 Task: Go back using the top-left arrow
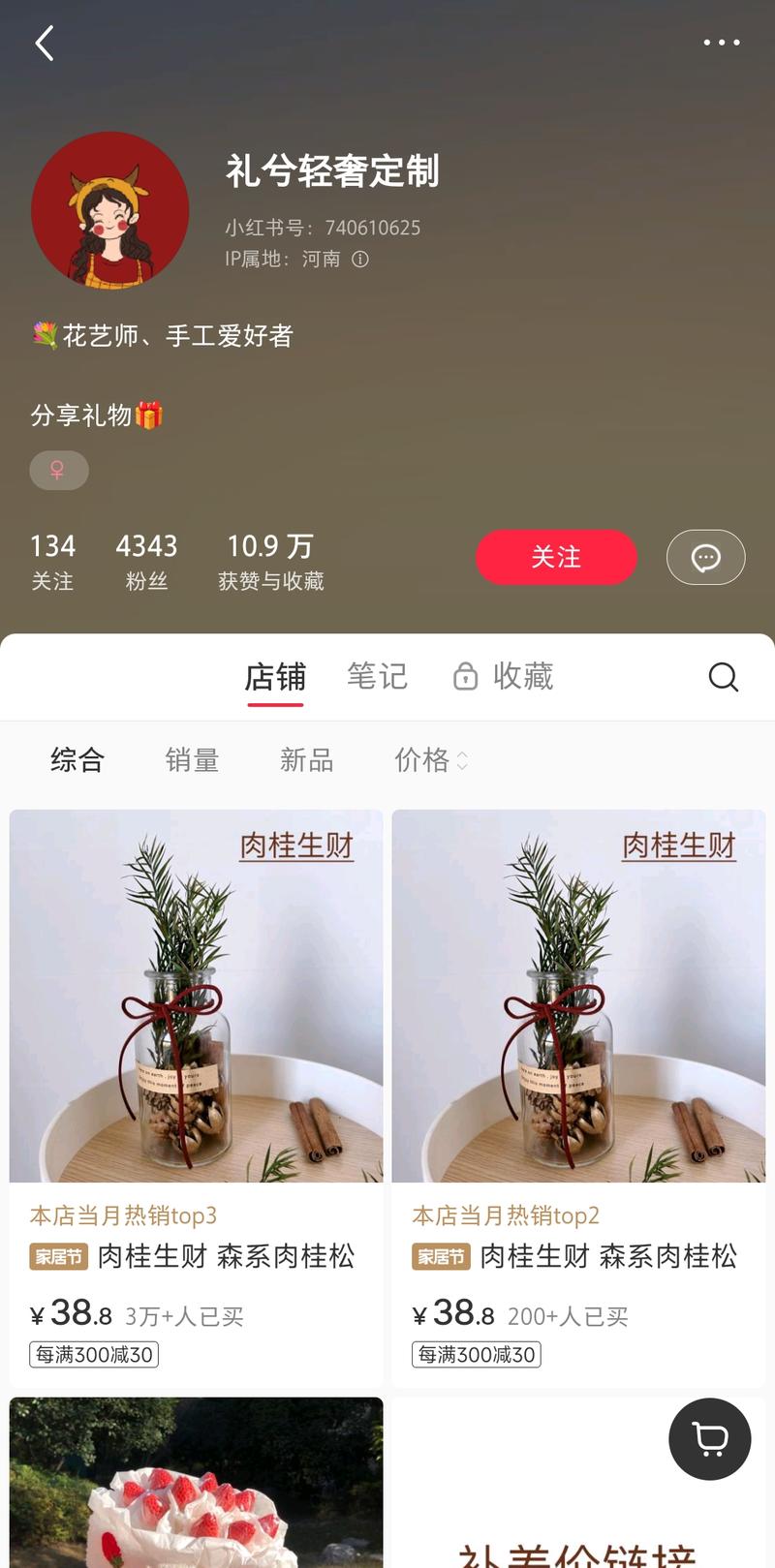pos(45,44)
